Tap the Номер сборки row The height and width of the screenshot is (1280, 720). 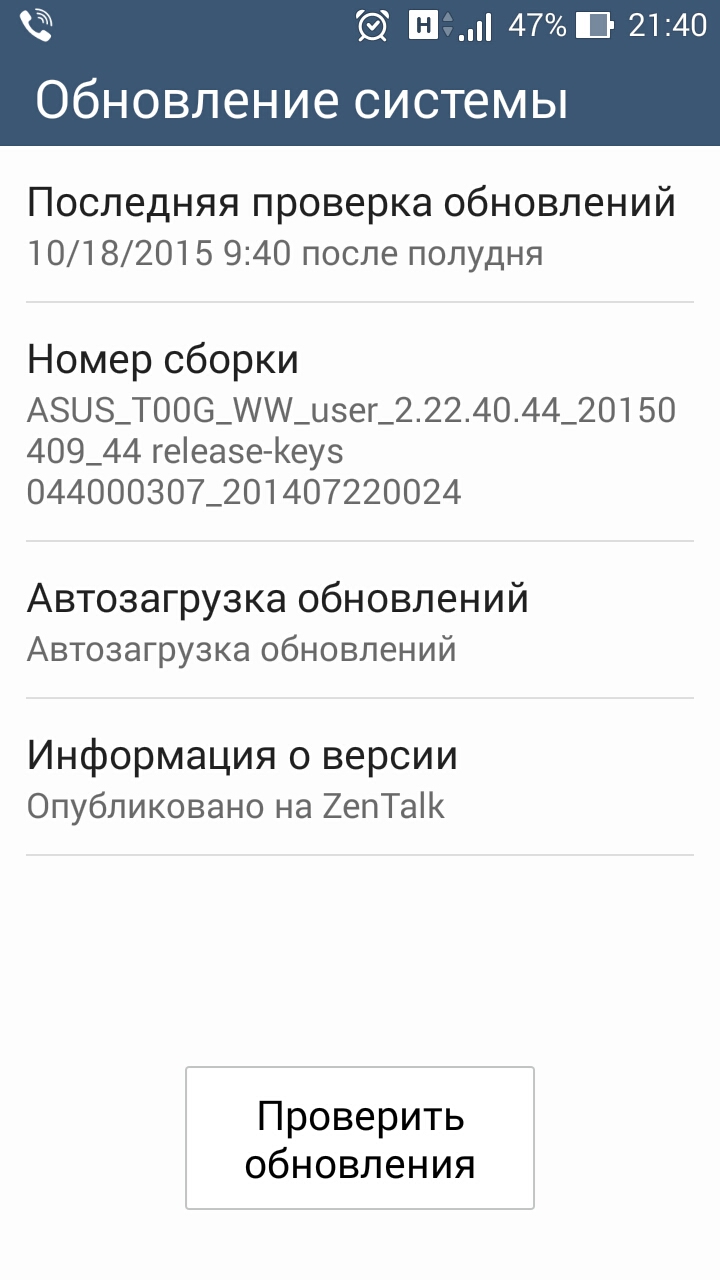pyautogui.click(x=360, y=422)
